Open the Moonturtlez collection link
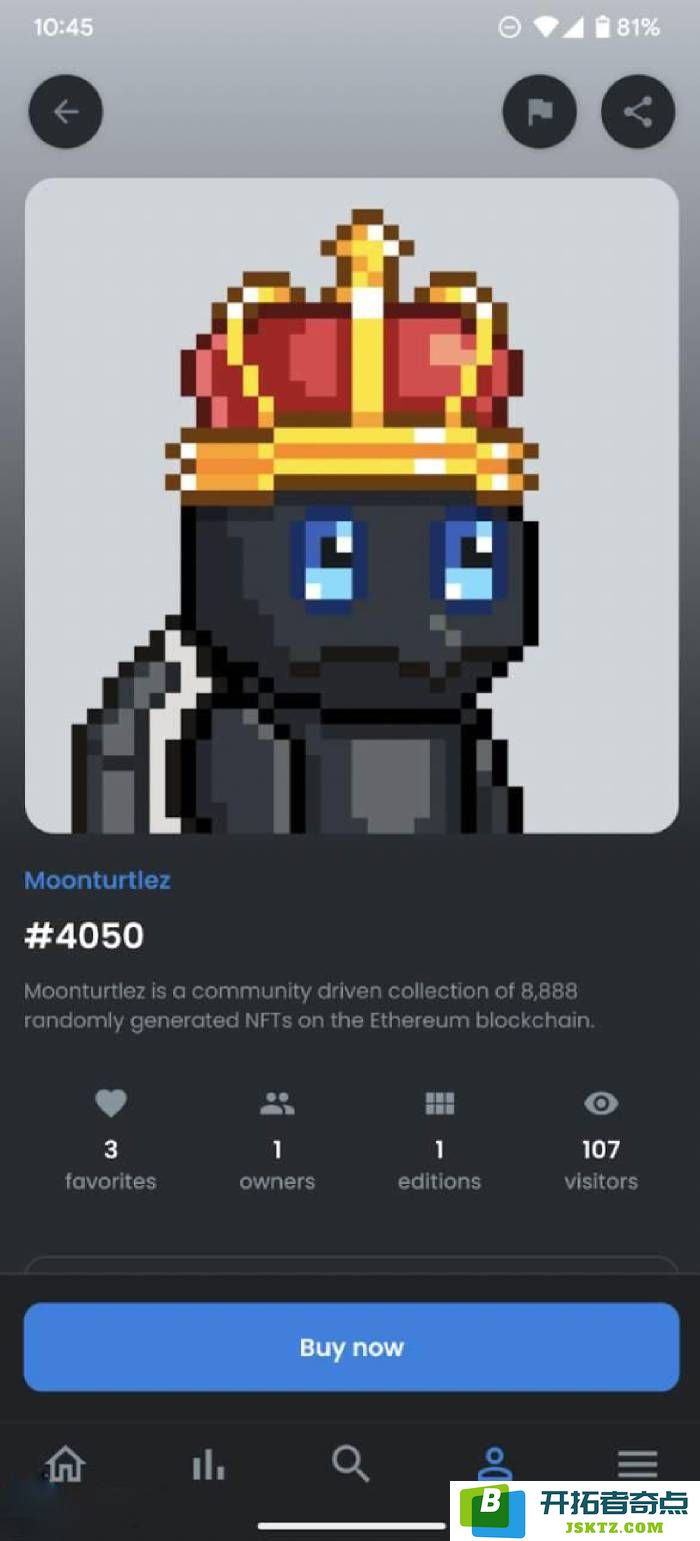The height and width of the screenshot is (1541, 700). pos(97,880)
